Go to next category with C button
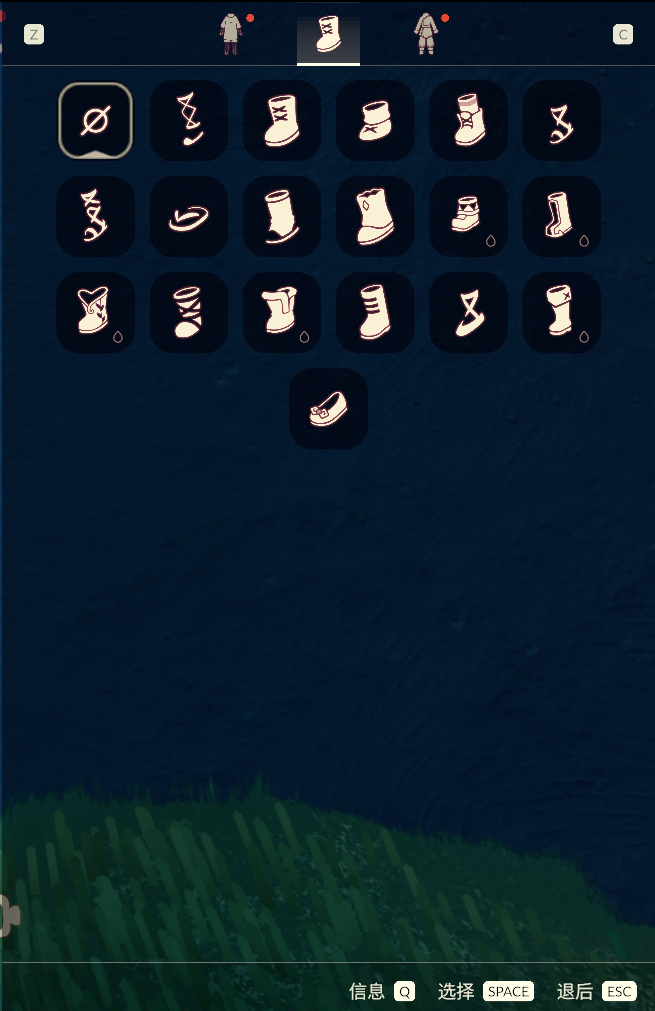 (623, 35)
